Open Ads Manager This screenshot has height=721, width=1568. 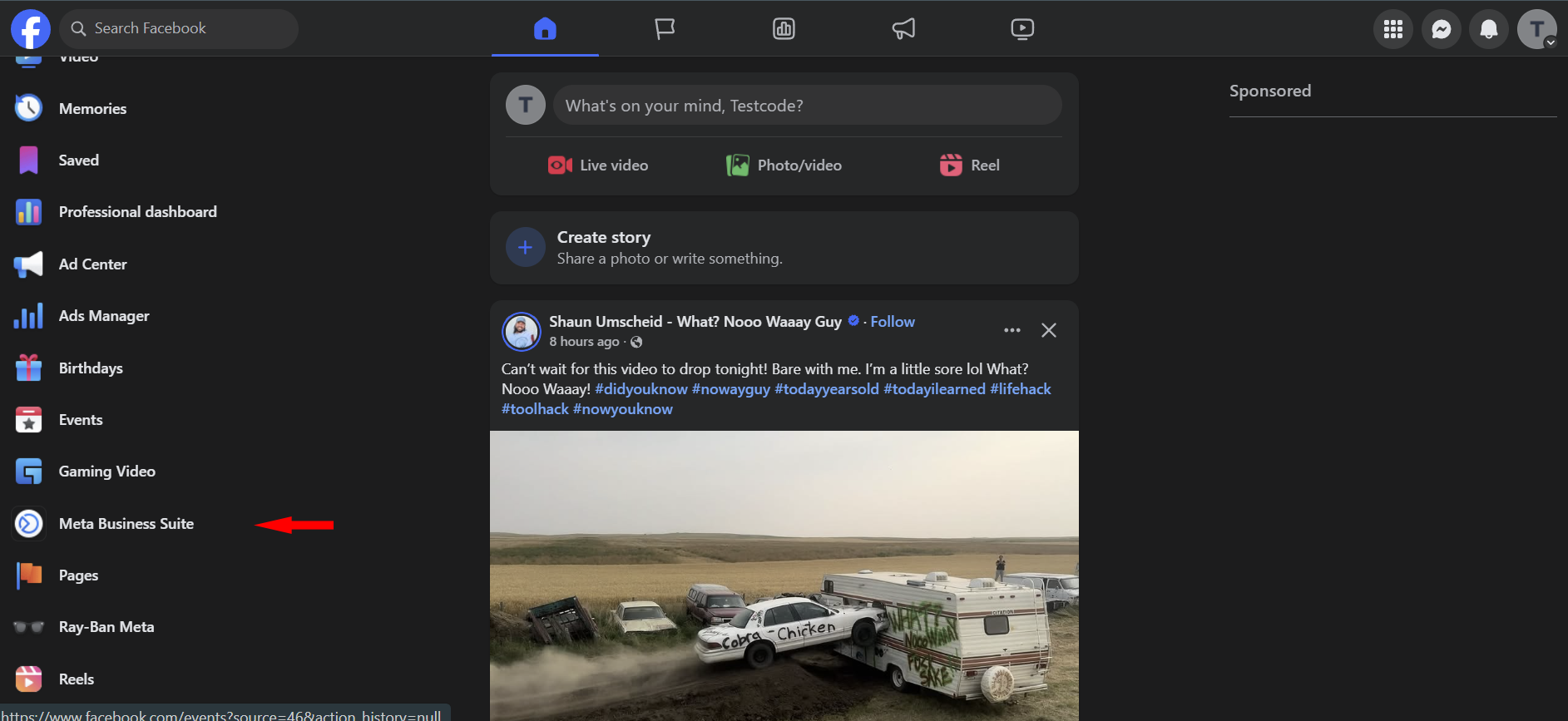104,316
